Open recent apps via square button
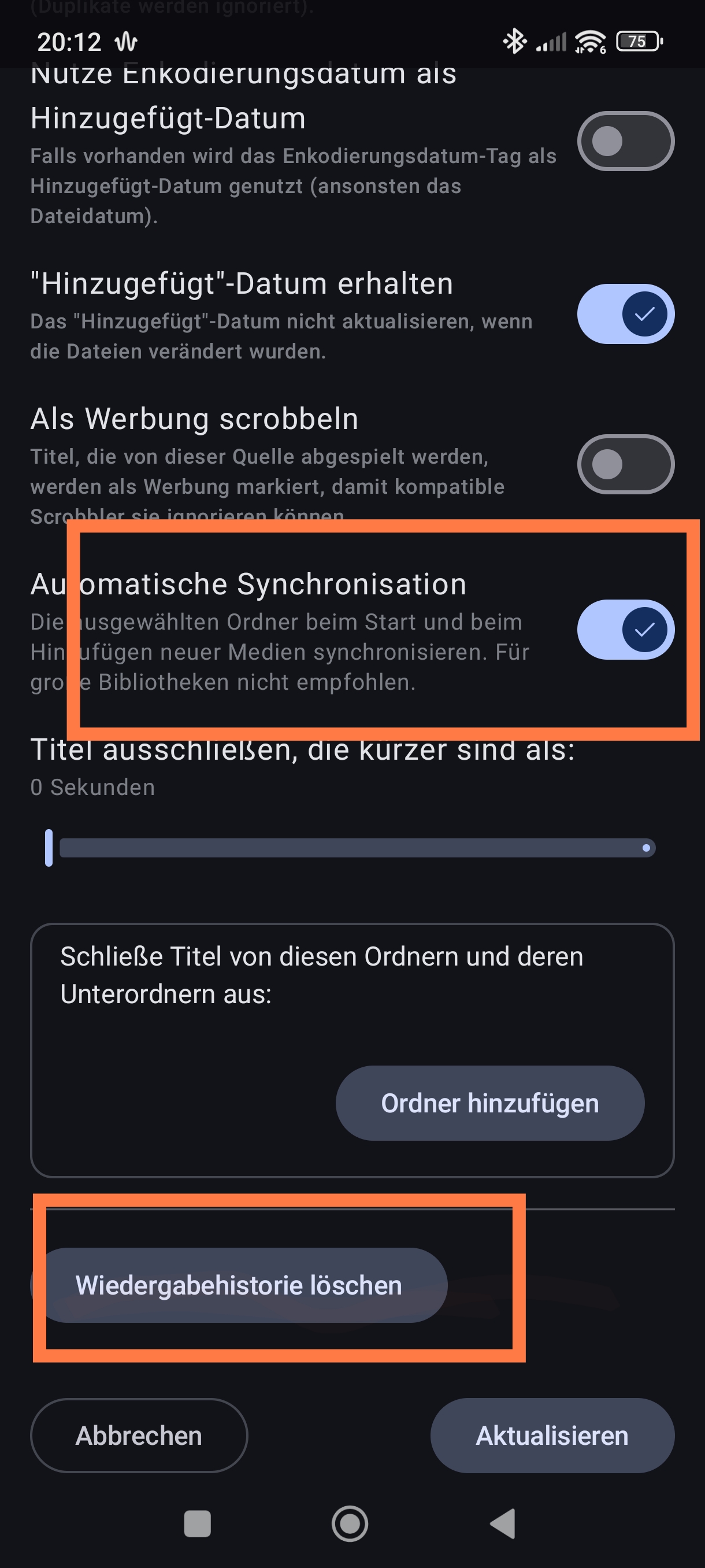 tap(198, 1523)
